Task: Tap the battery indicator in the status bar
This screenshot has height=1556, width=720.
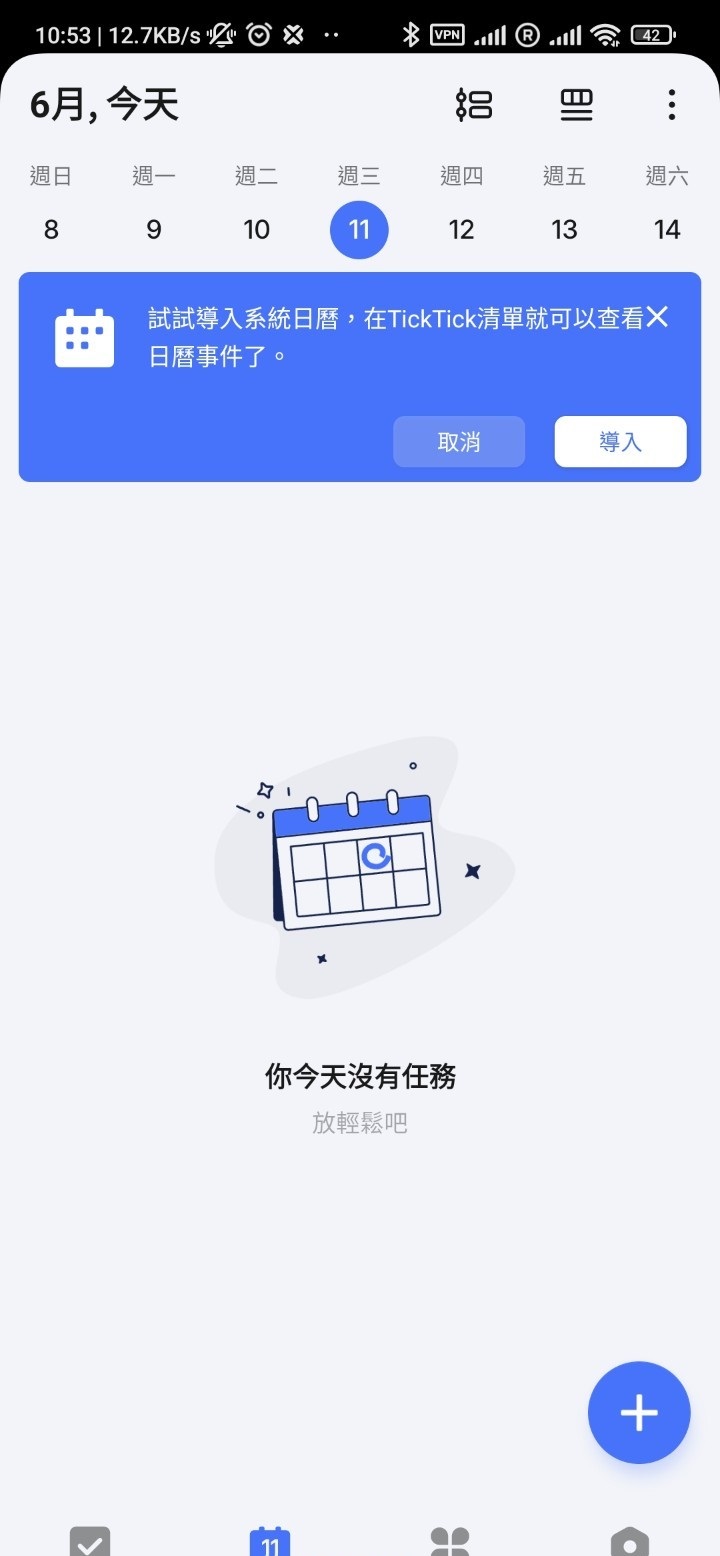Action: tap(650, 33)
